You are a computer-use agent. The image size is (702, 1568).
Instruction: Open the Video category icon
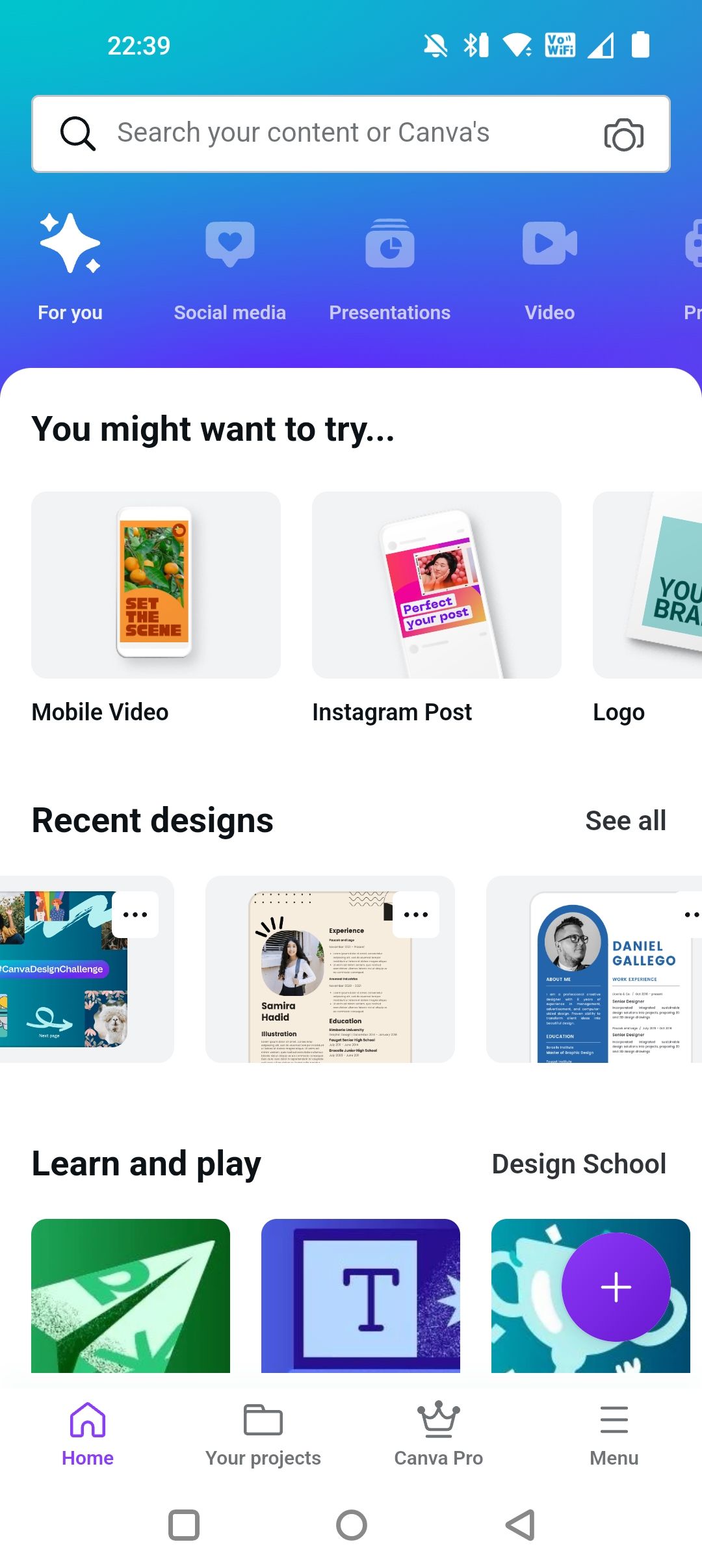pyautogui.click(x=550, y=244)
